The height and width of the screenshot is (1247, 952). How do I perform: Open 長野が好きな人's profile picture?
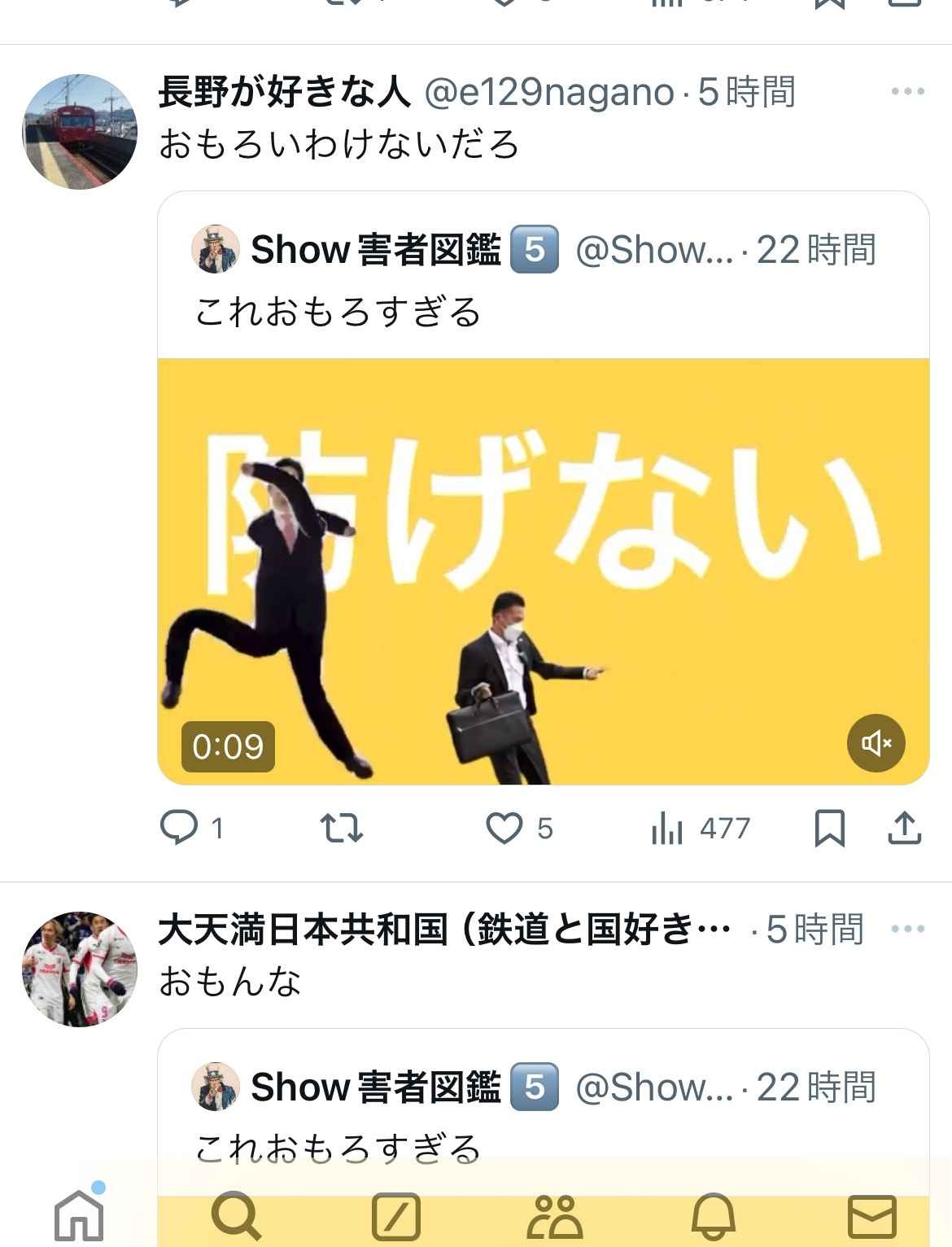tap(80, 132)
